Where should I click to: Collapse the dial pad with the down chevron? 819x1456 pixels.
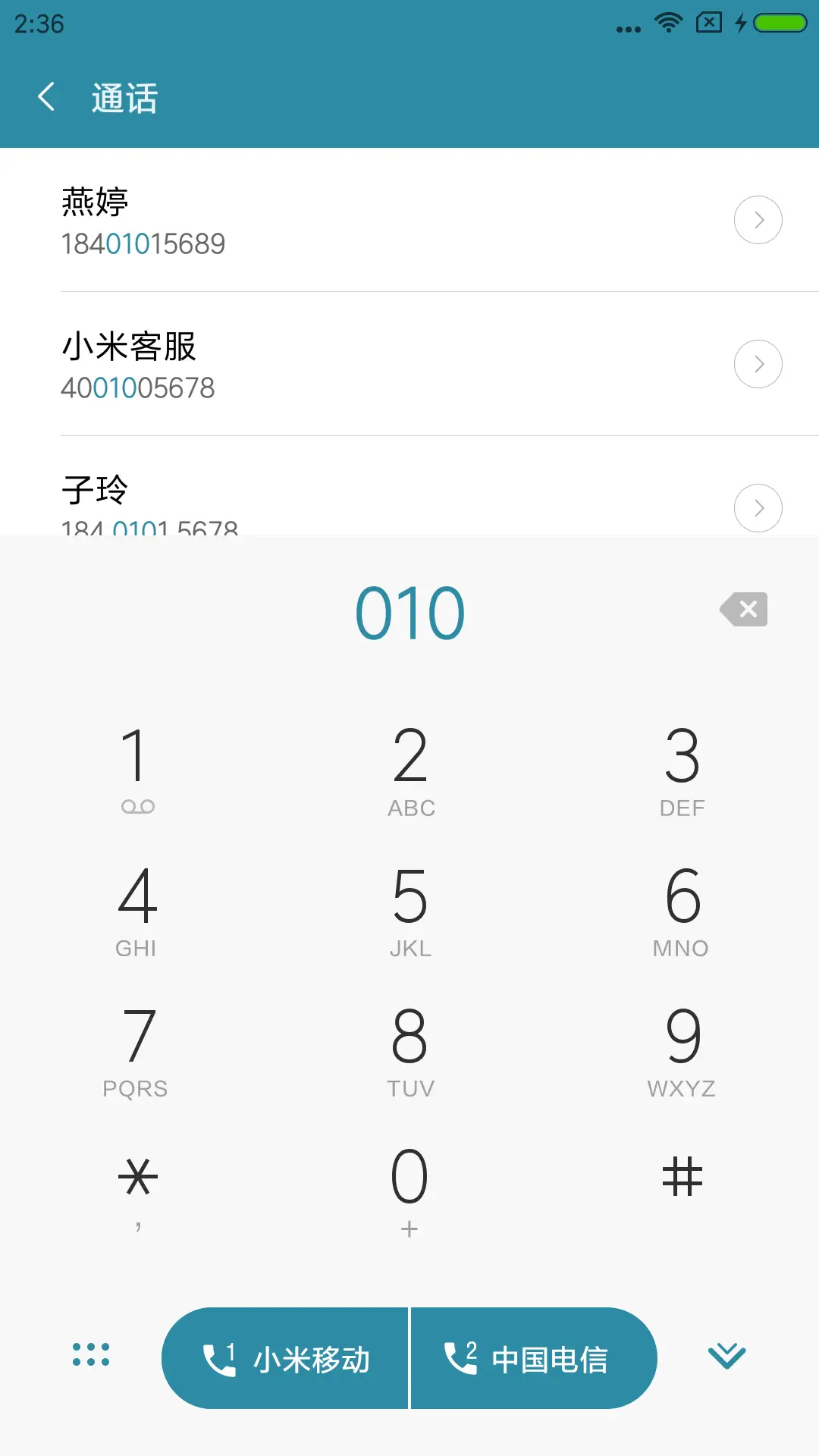click(x=726, y=1357)
